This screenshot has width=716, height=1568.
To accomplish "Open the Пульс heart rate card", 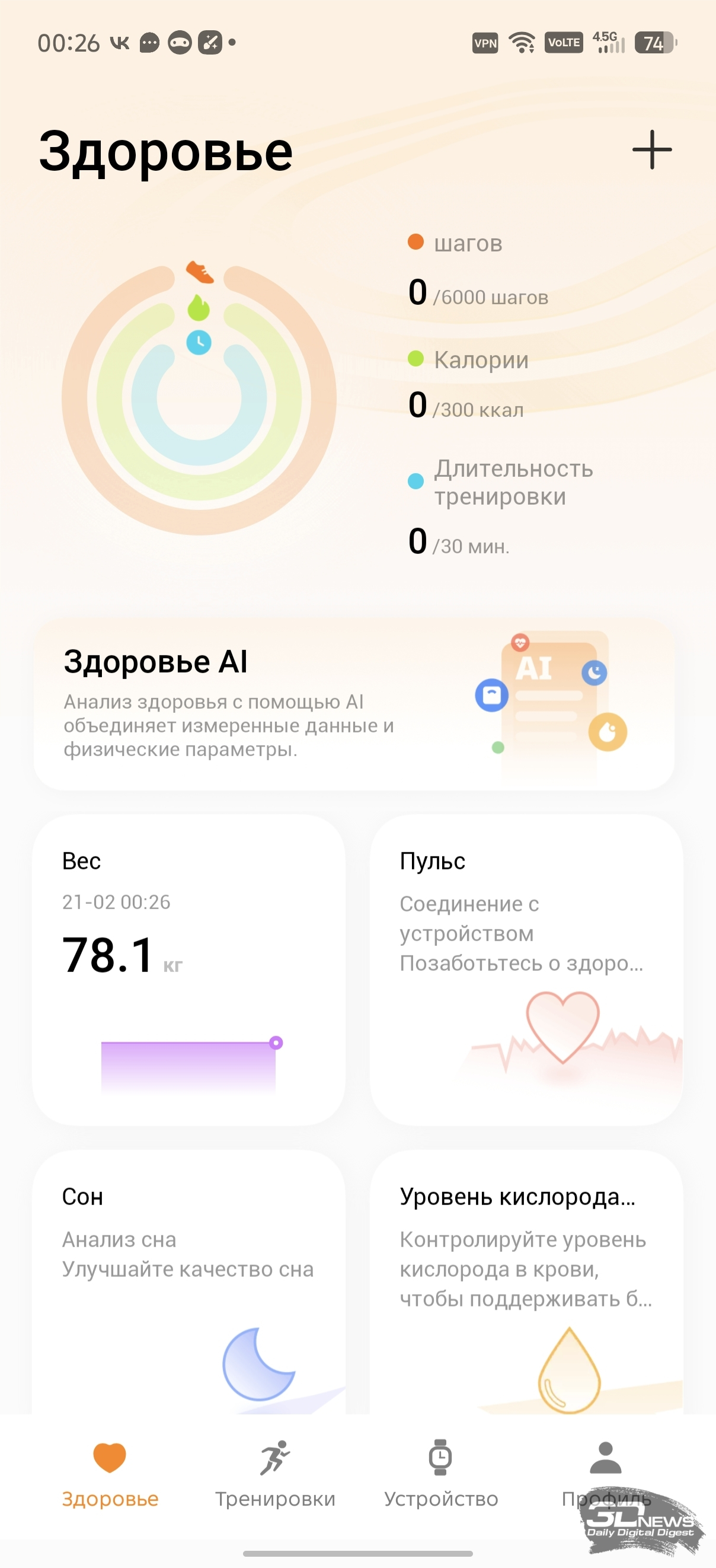I will [526, 969].
